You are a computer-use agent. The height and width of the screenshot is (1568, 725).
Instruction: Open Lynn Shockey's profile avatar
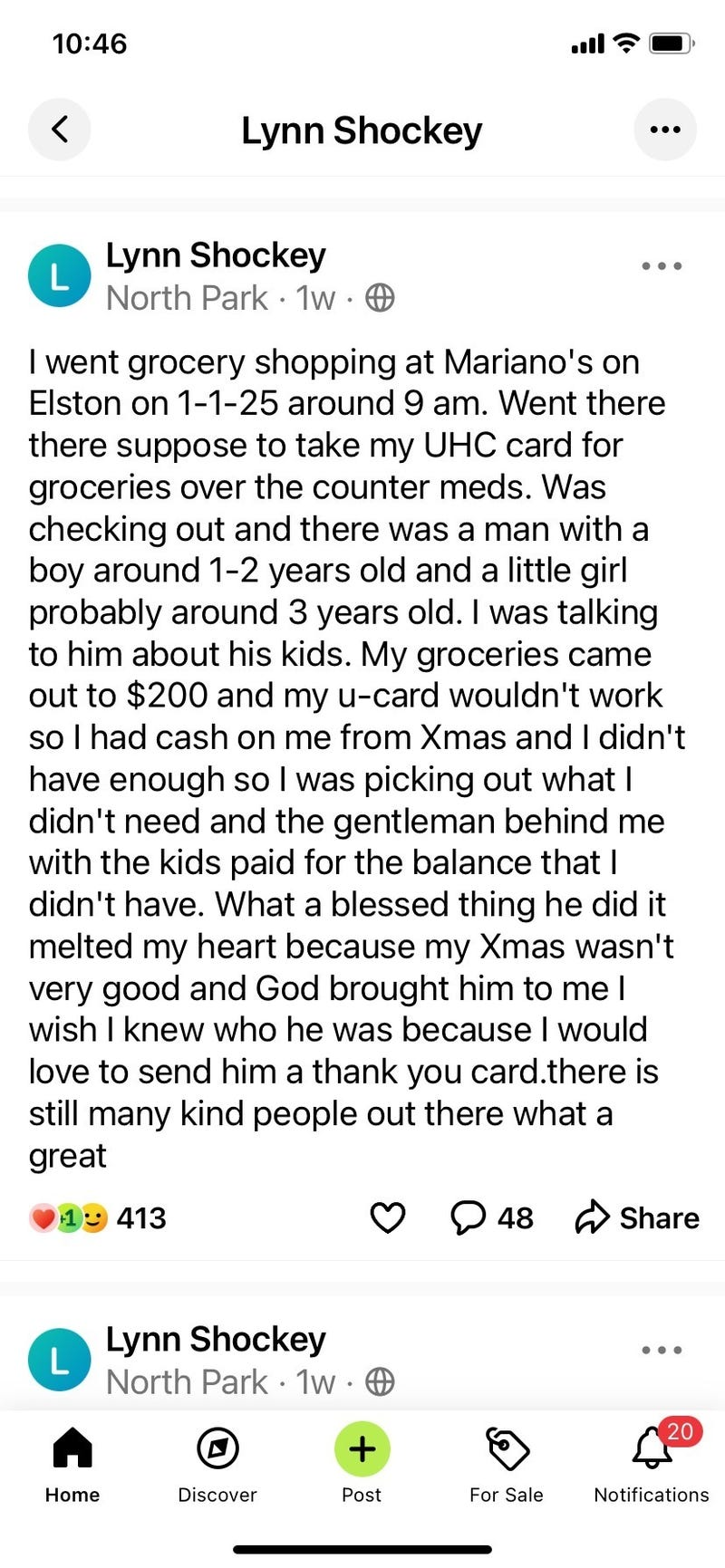59,274
